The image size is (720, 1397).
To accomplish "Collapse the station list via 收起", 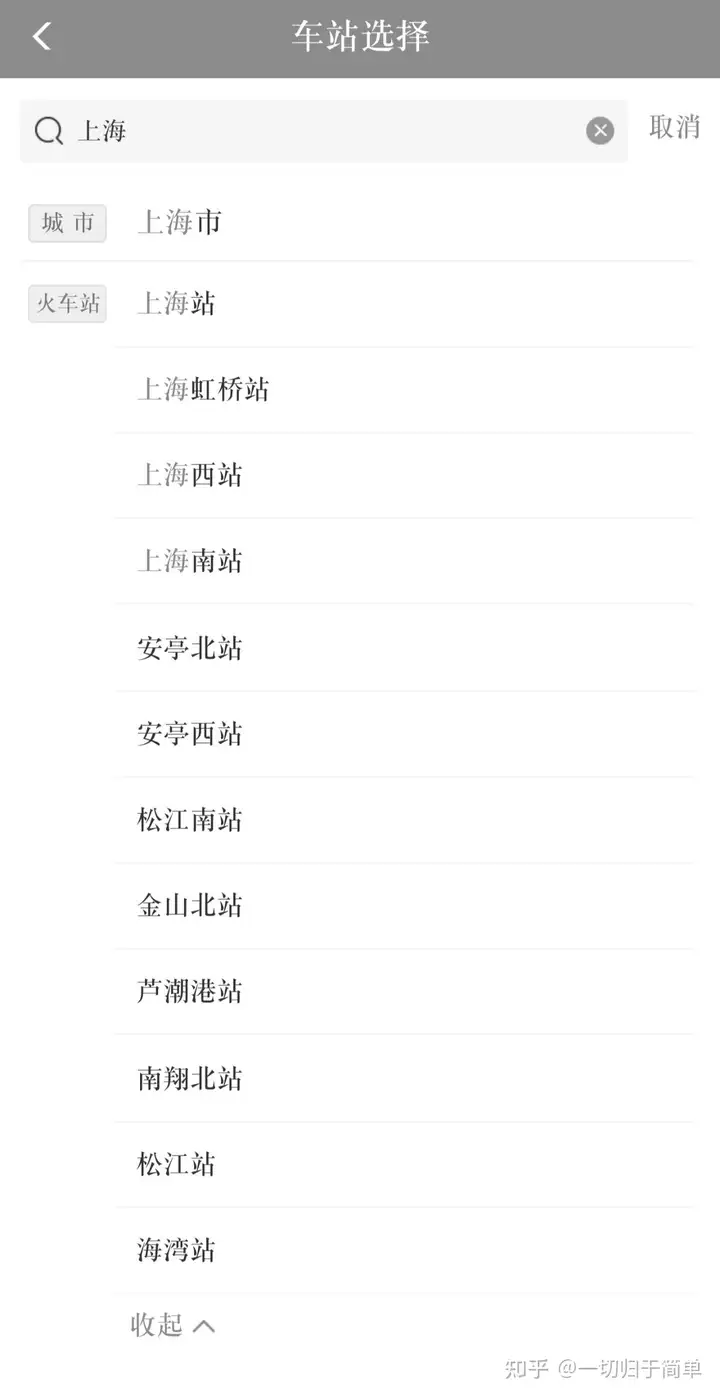I will pyautogui.click(x=154, y=1325).
